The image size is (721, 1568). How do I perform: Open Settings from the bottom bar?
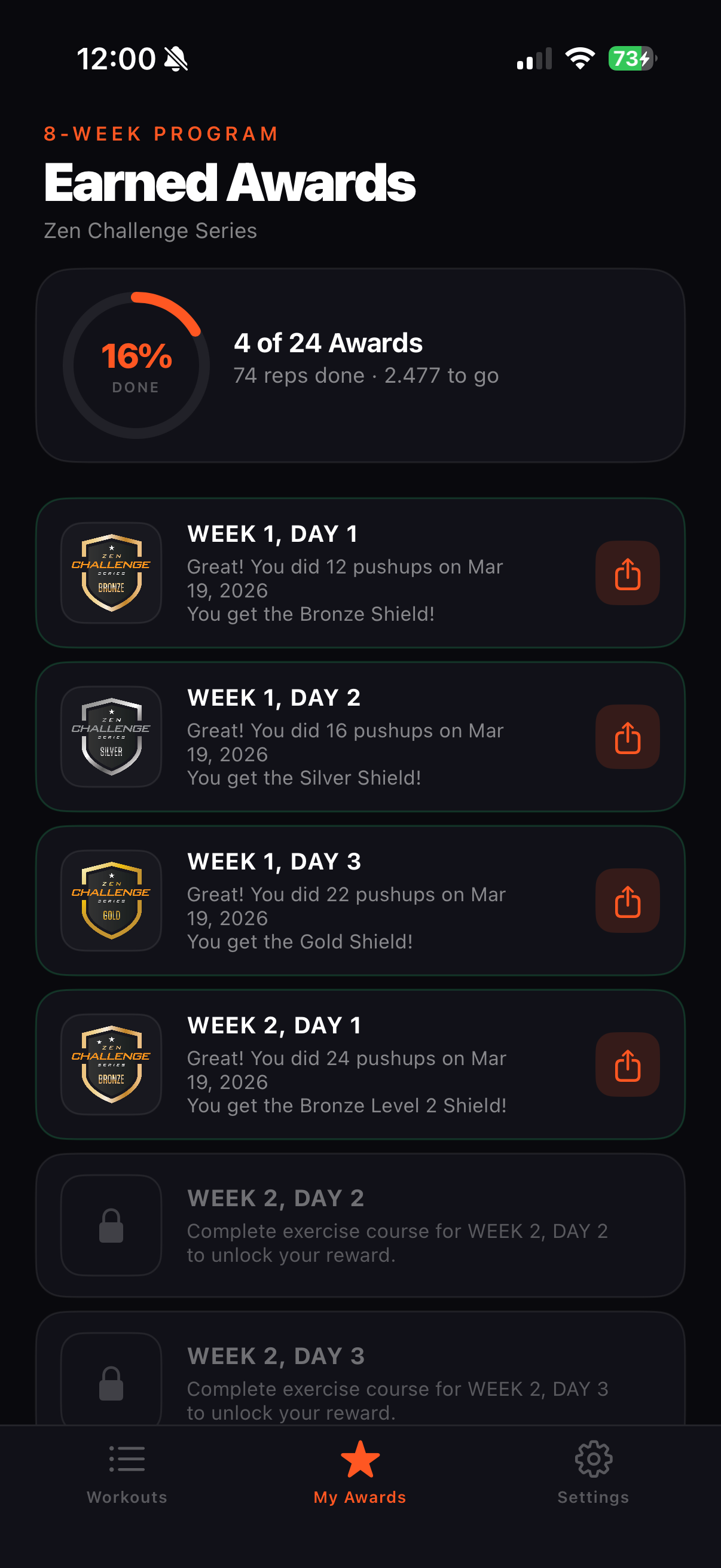point(592,1479)
